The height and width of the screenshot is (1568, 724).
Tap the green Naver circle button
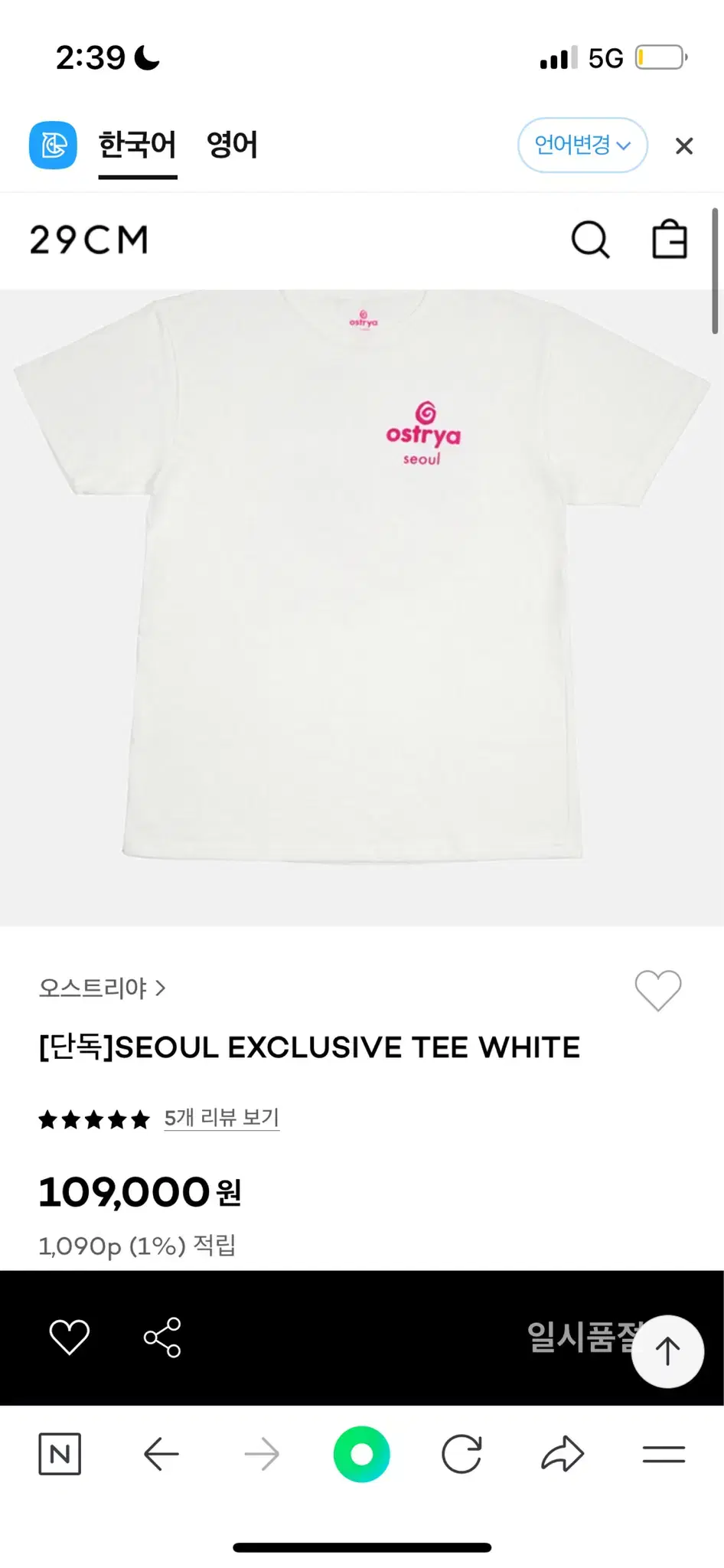tap(361, 1454)
